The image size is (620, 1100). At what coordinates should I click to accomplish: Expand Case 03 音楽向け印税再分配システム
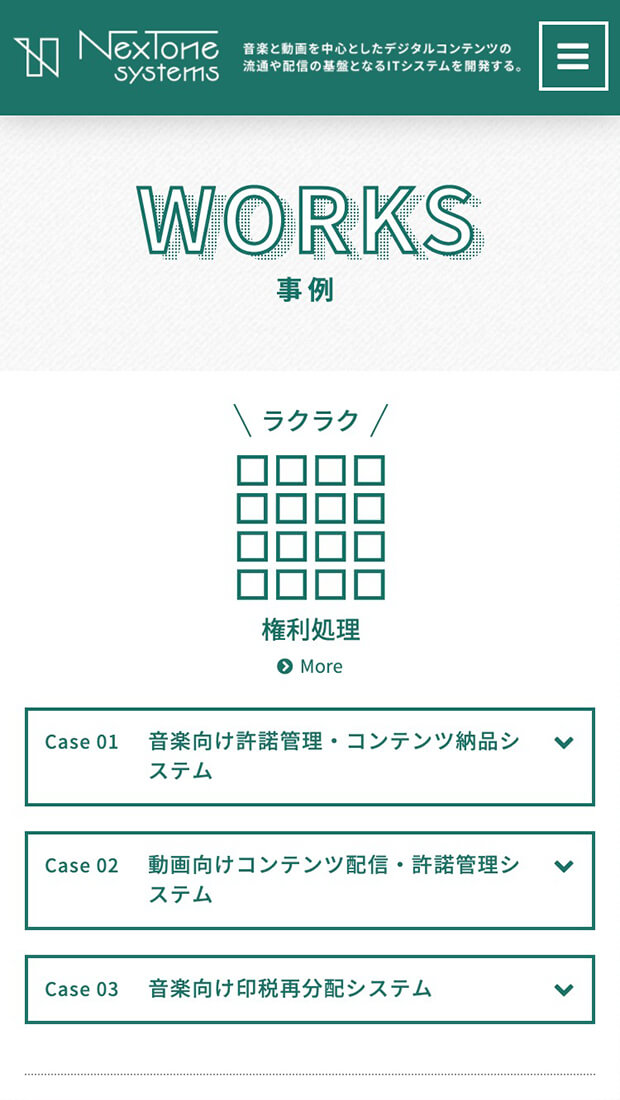pyautogui.click(x=310, y=989)
